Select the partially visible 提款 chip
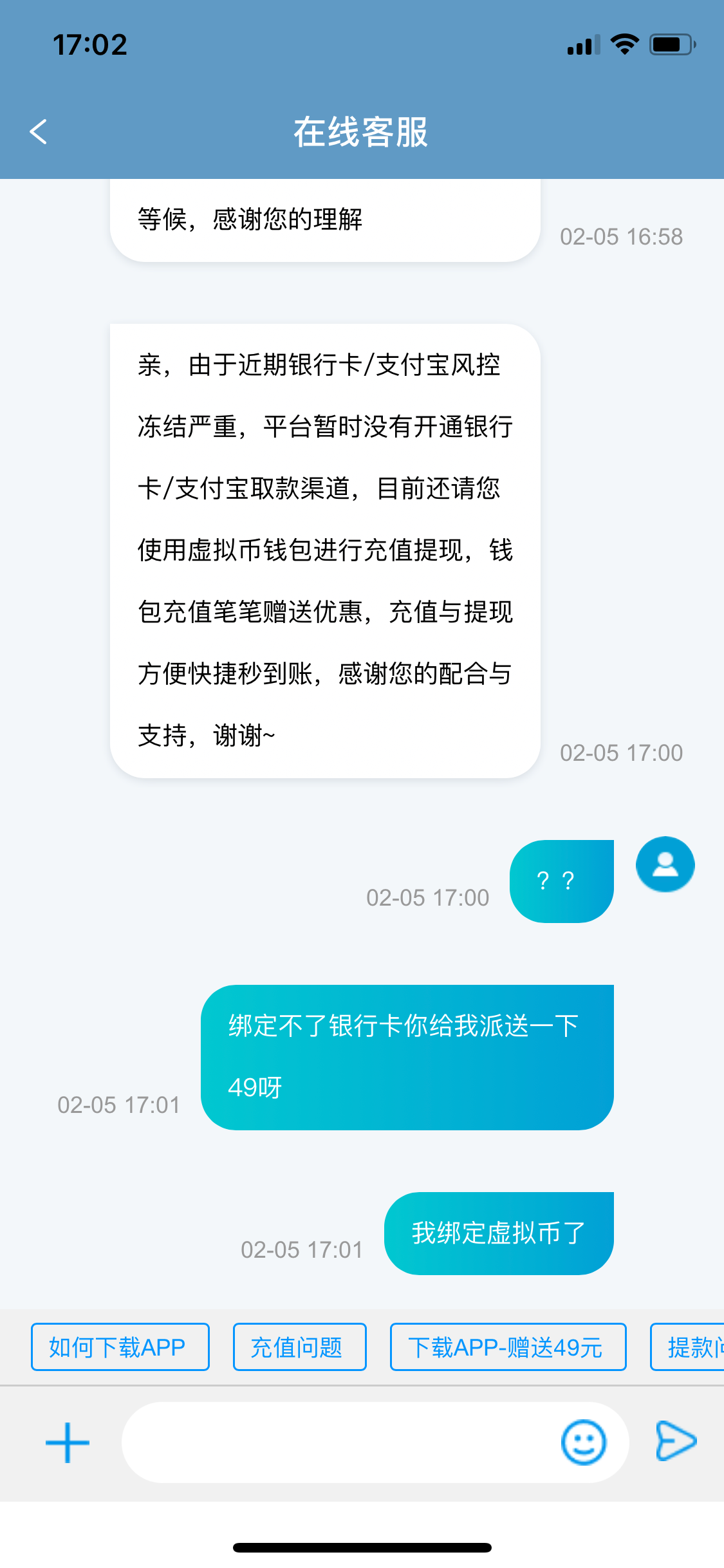Image resolution: width=724 pixels, height=1568 pixels. [687, 1347]
